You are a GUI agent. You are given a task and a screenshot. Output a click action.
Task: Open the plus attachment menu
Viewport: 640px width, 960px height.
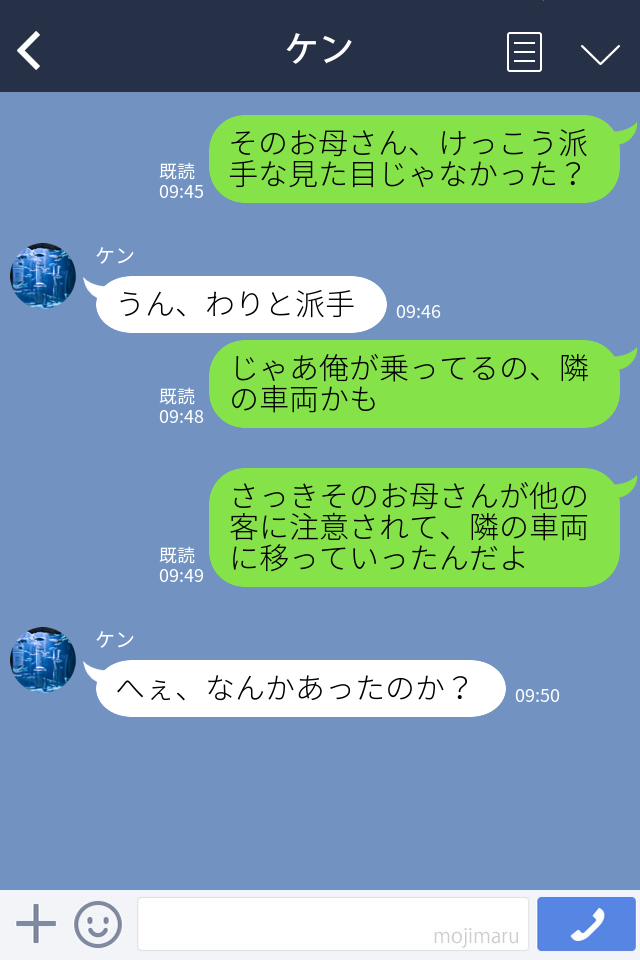(x=36, y=924)
